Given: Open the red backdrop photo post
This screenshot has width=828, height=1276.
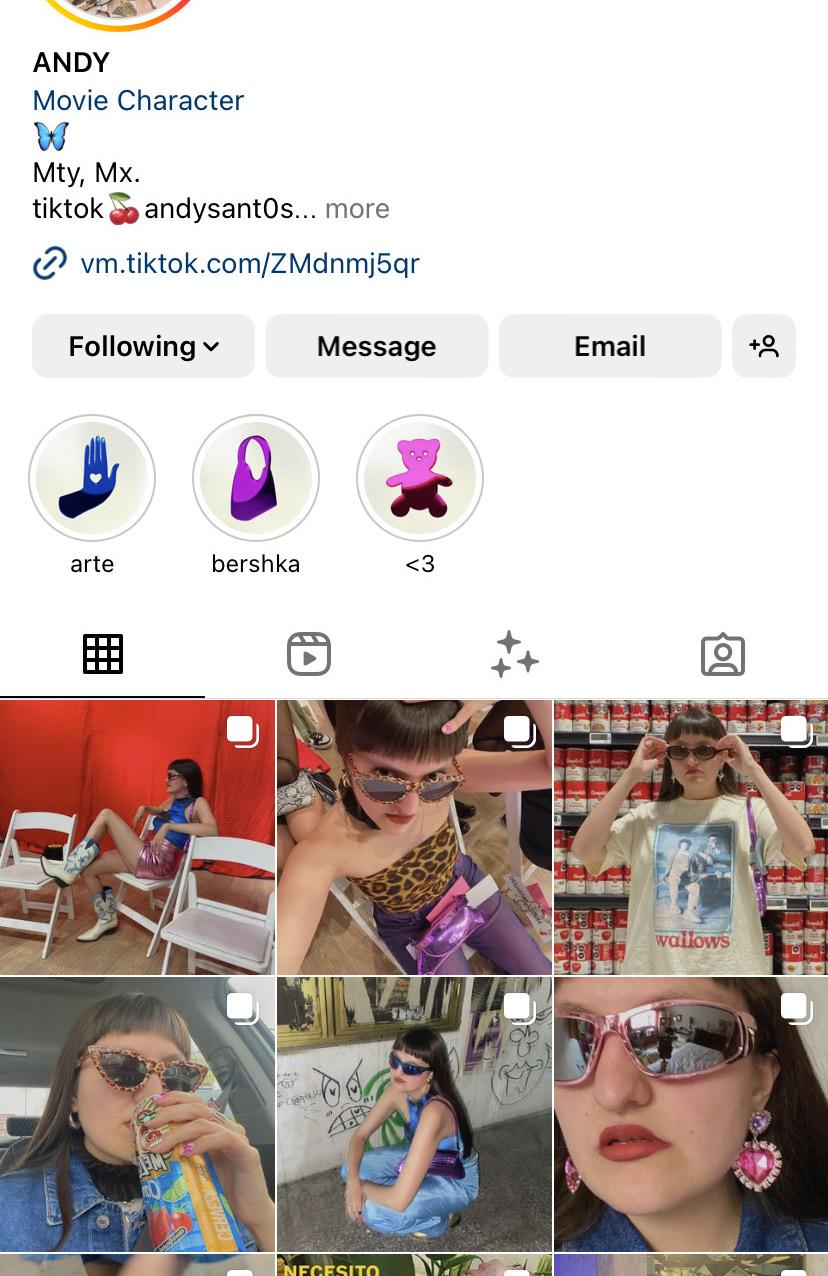Looking at the screenshot, I should (x=137, y=837).
